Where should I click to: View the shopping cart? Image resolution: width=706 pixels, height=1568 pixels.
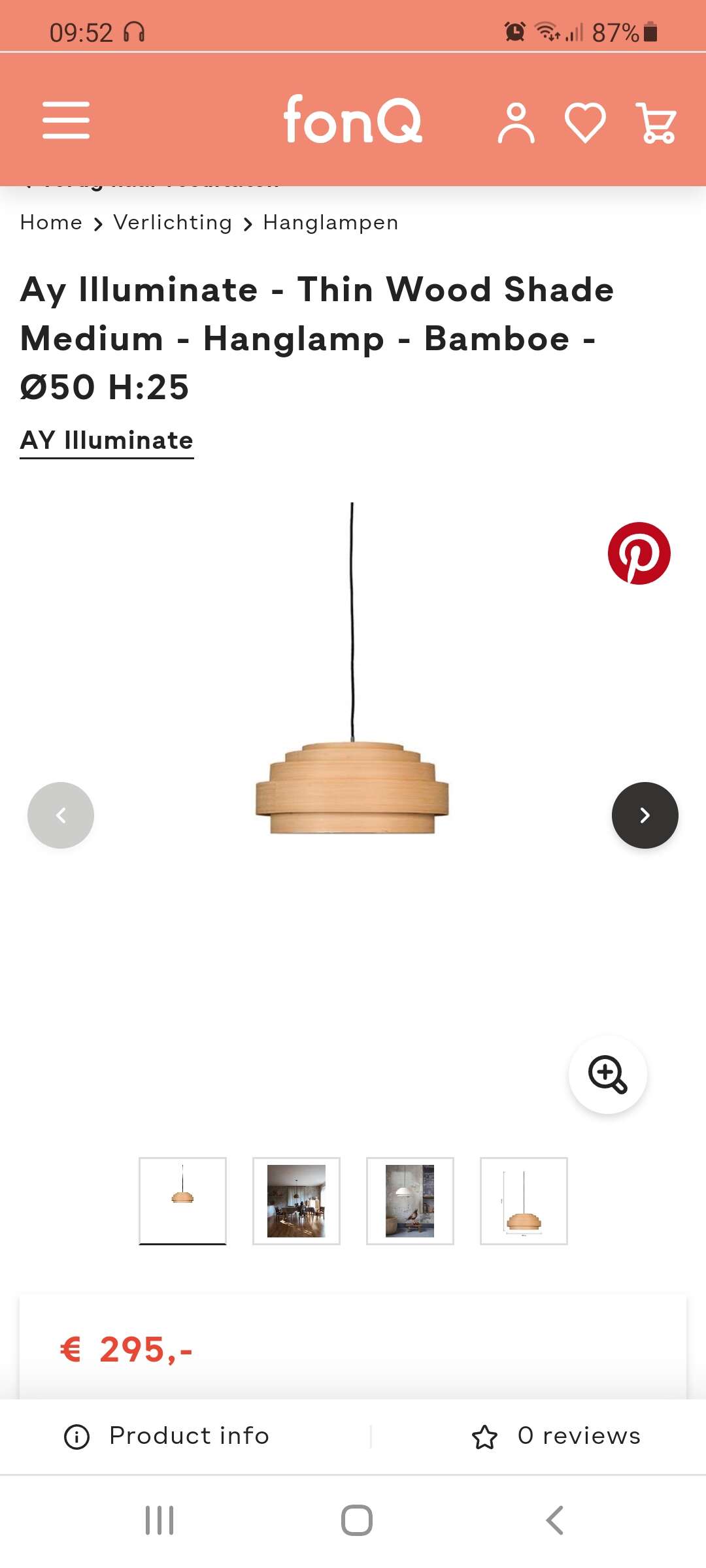coord(656,123)
